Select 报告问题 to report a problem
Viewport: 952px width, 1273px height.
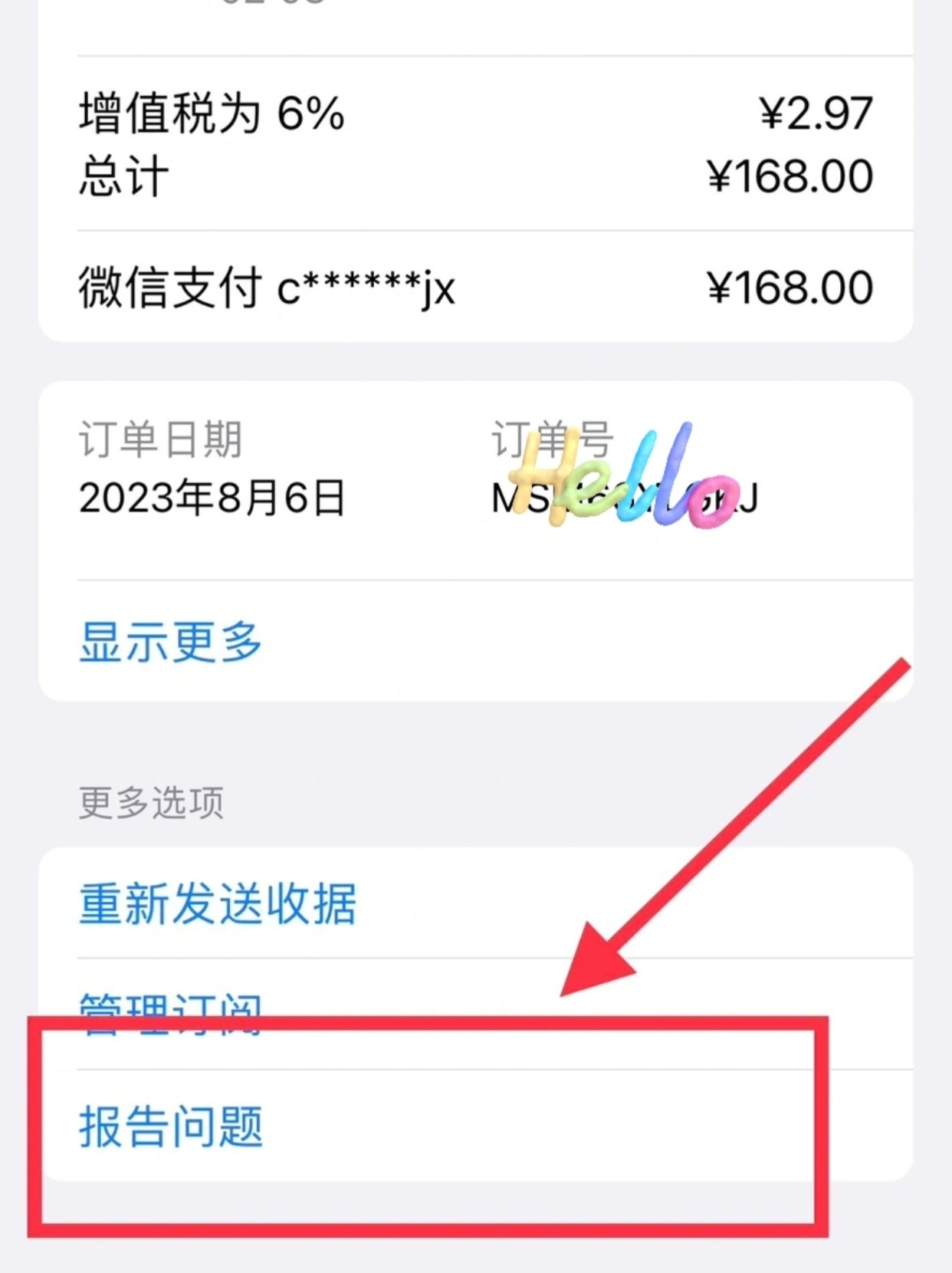(x=171, y=1126)
